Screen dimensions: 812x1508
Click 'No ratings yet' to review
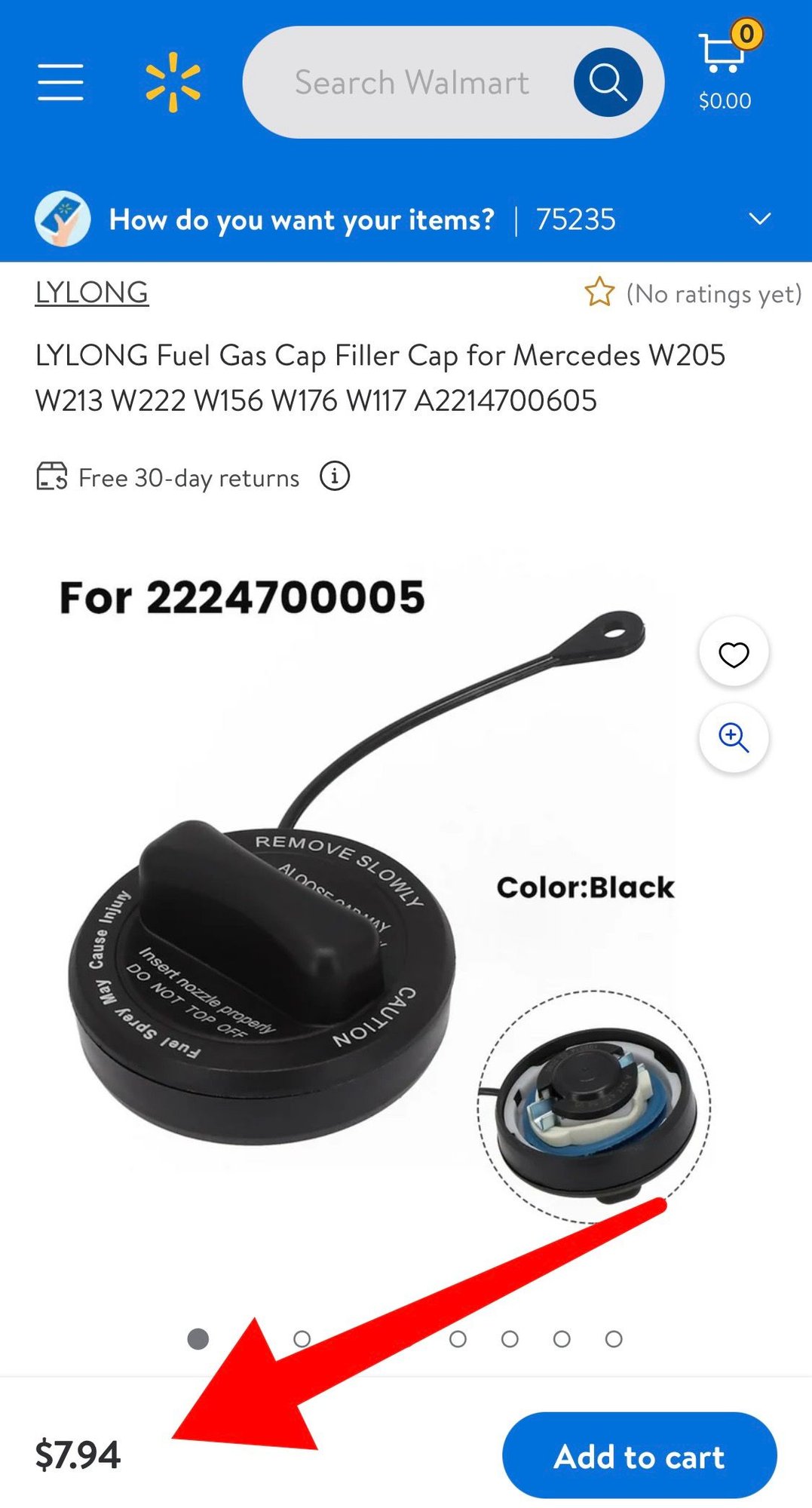(712, 294)
